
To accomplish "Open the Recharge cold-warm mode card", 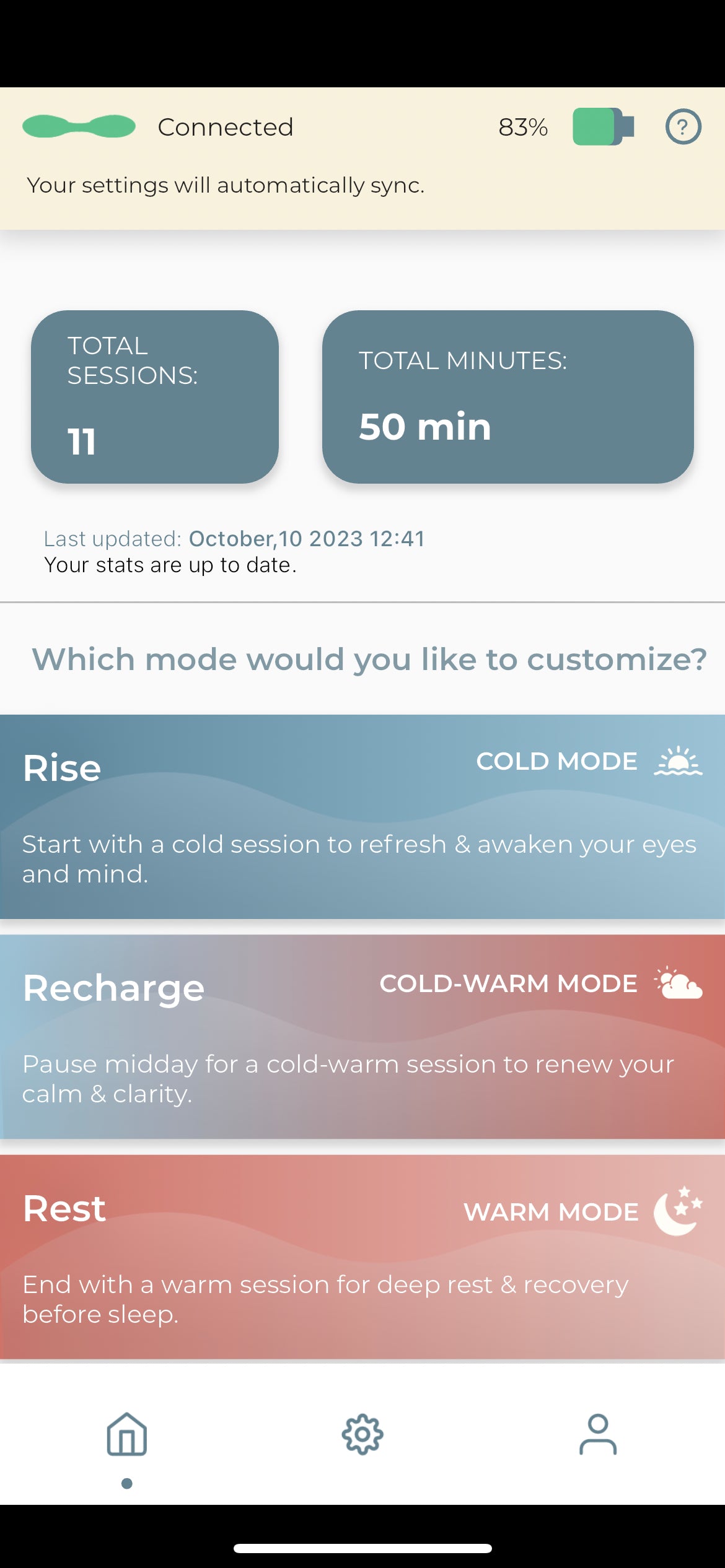I will point(362,1036).
